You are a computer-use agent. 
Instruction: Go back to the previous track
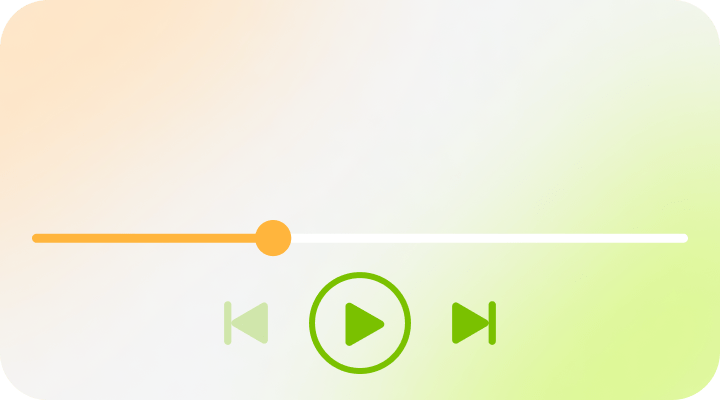pos(246,323)
